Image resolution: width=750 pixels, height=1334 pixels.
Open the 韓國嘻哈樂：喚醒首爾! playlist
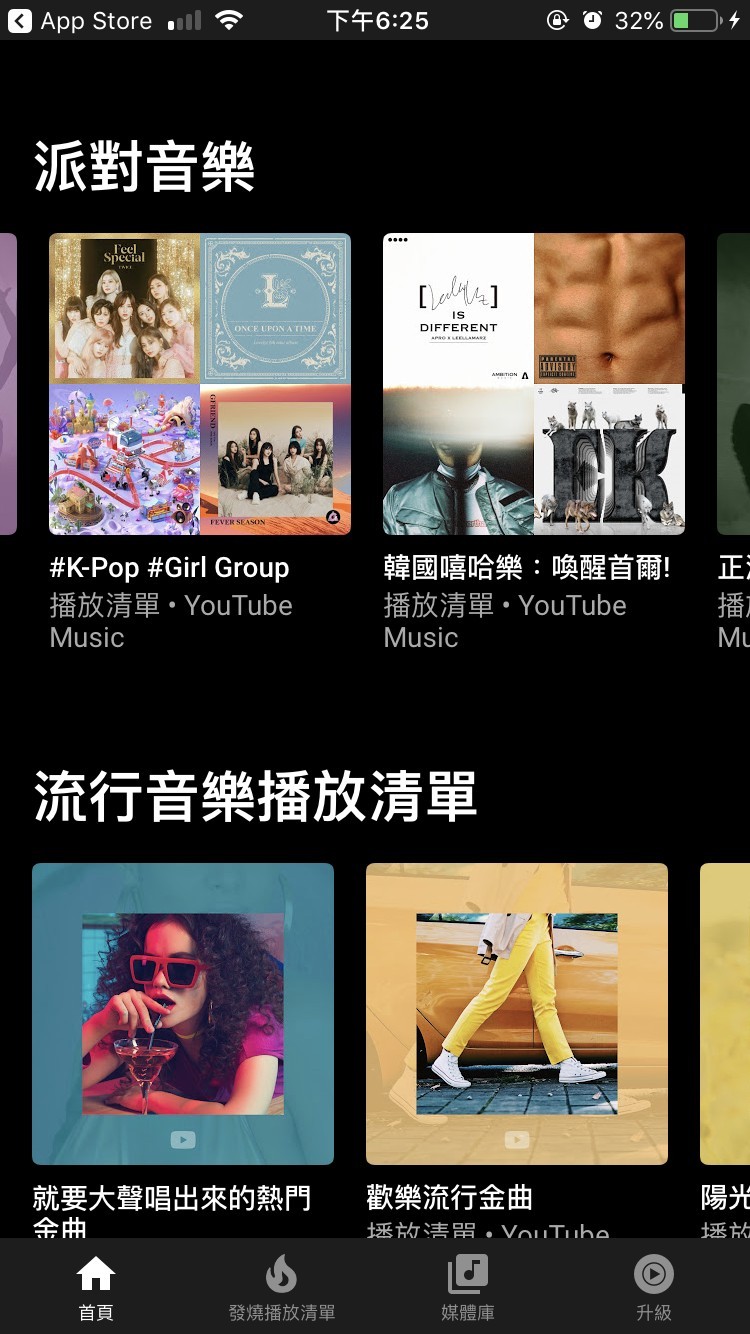[534, 384]
